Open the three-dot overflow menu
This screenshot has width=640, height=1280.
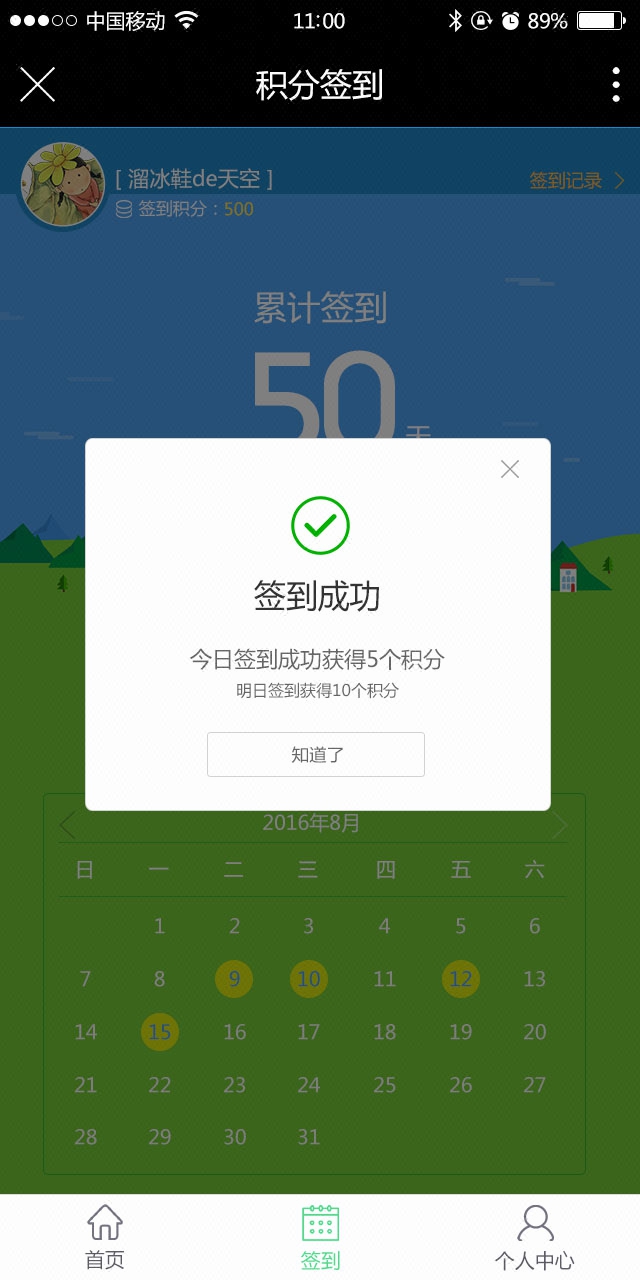click(x=615, y=85)
